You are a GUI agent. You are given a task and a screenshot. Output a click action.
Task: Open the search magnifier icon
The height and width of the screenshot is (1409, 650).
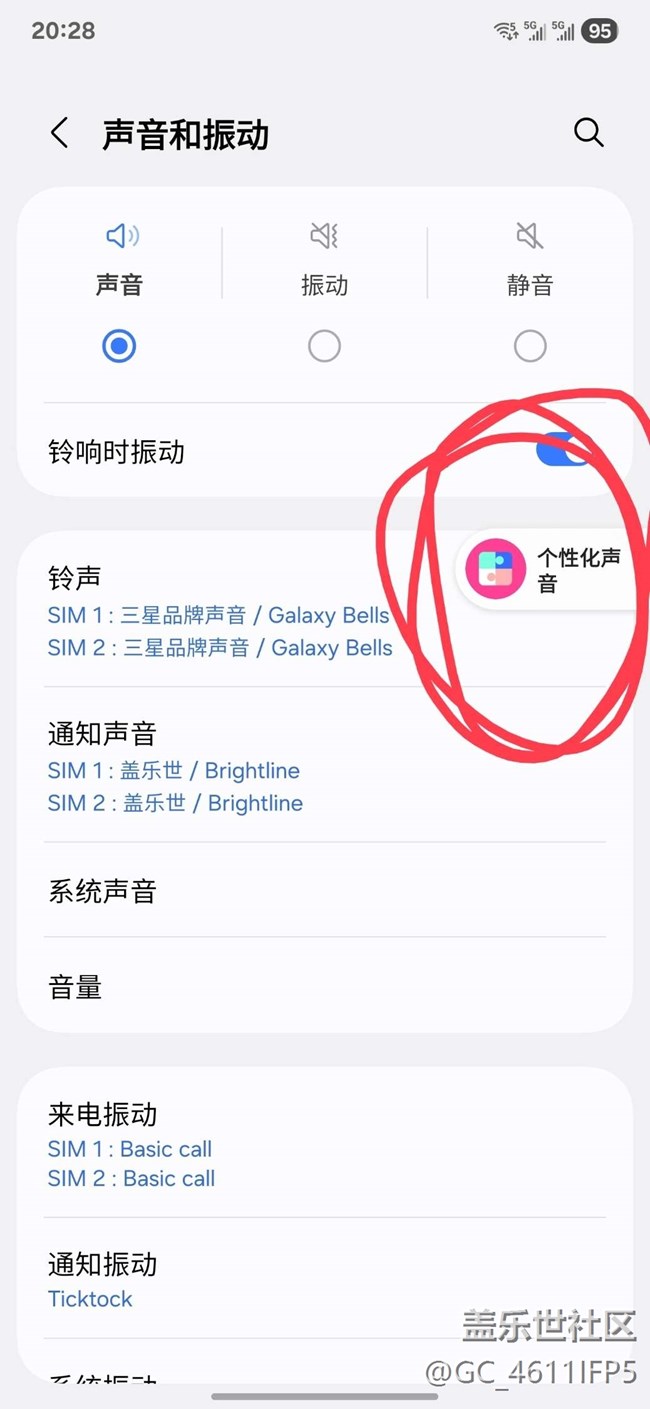click(589, 133)
